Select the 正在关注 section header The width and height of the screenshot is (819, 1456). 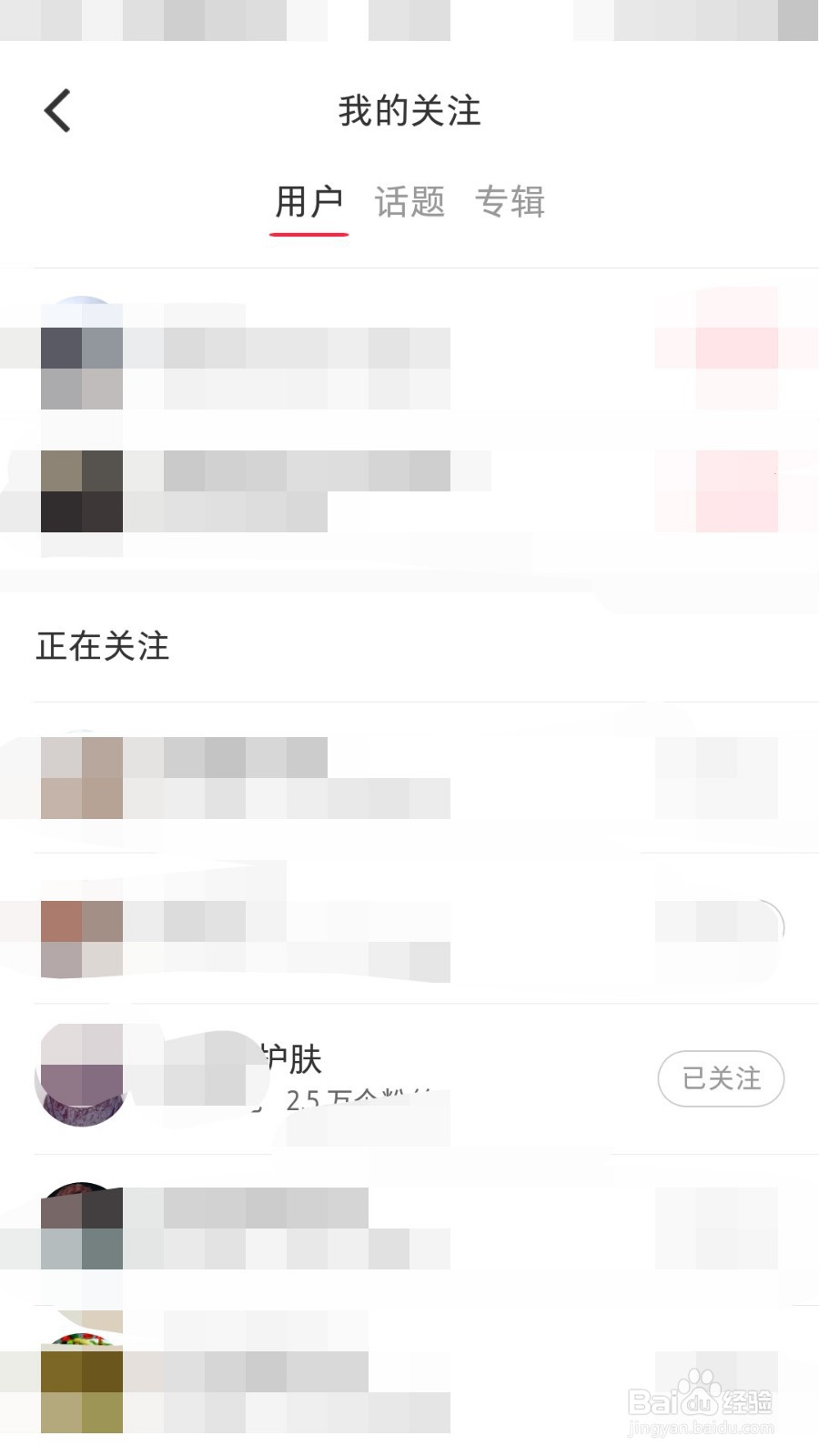pyautogui.click(x=102, y=646)
